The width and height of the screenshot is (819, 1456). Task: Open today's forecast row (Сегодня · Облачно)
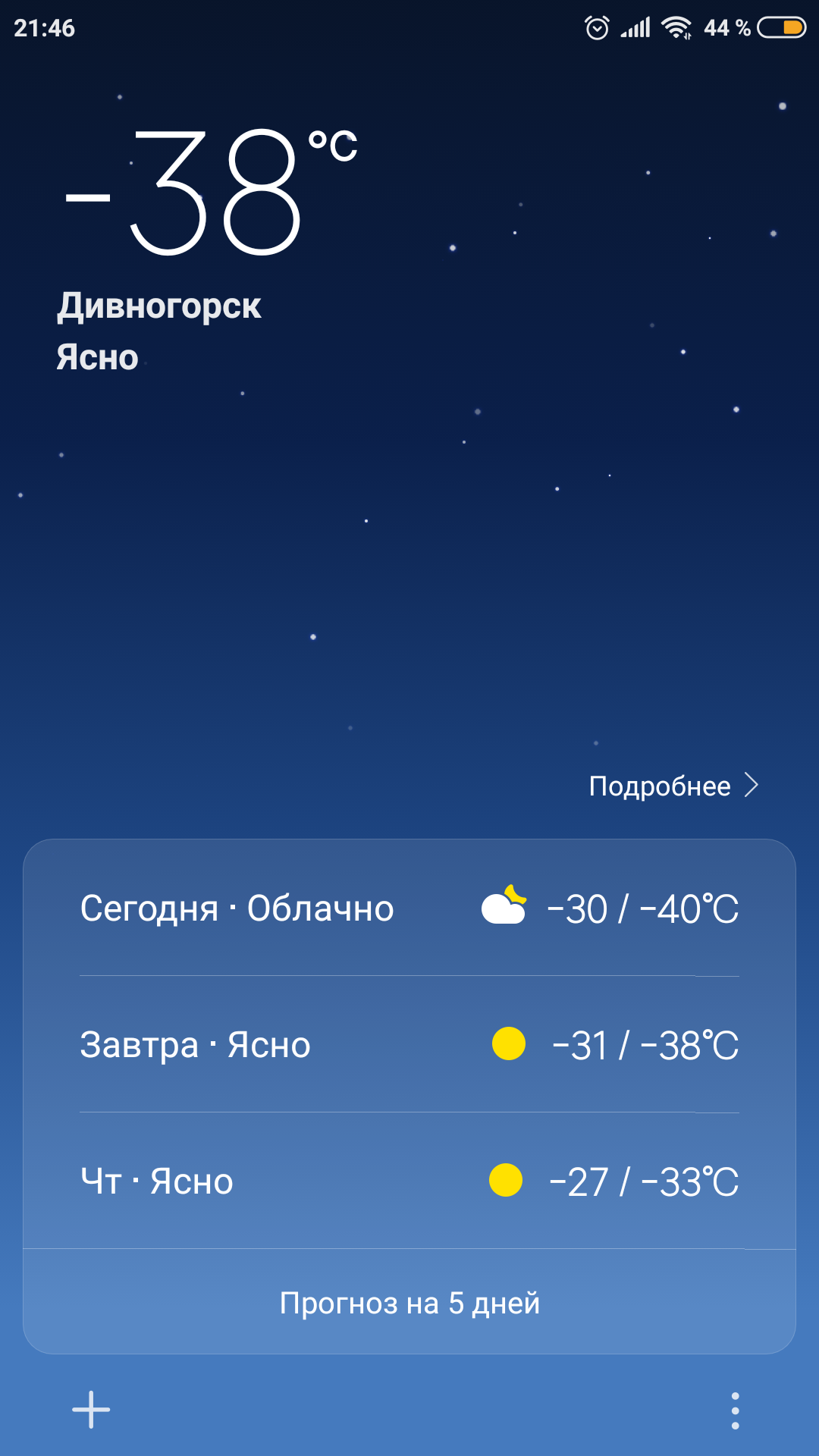pos(409,908)
